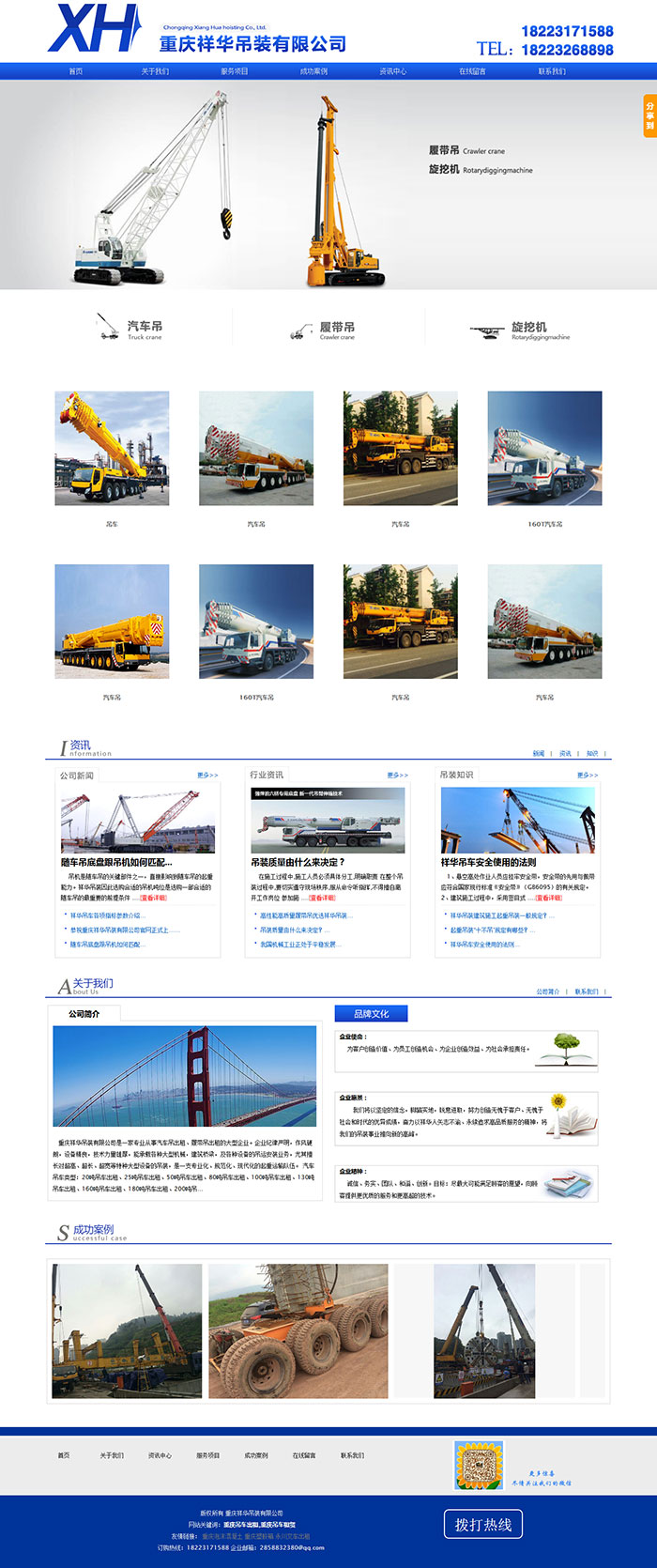Switch to the 品牌文化 tab
This screenshot has height=1568, width=657.
371,1014
